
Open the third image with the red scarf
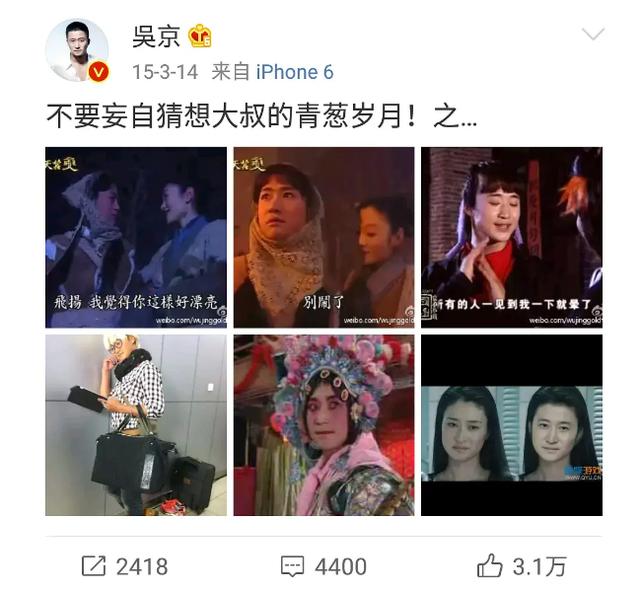(511, 237)
